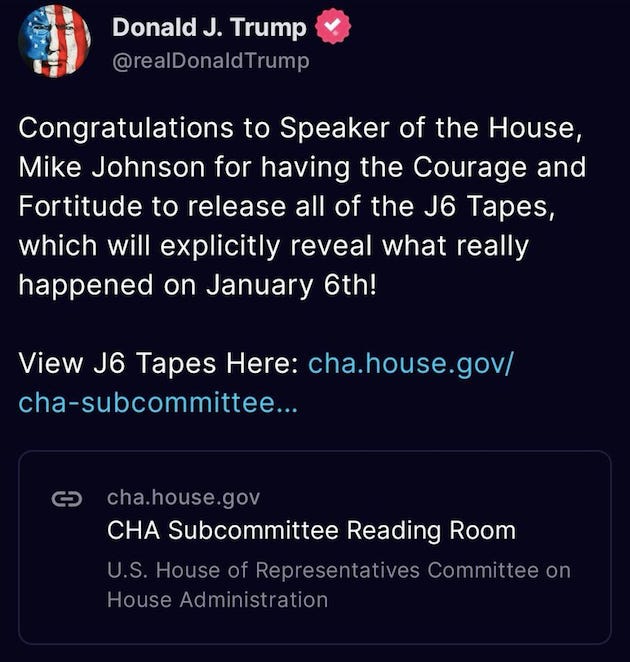Open the cha.house.gov link in the post
The height and width of the screenshot is (662, 630).
266,383
